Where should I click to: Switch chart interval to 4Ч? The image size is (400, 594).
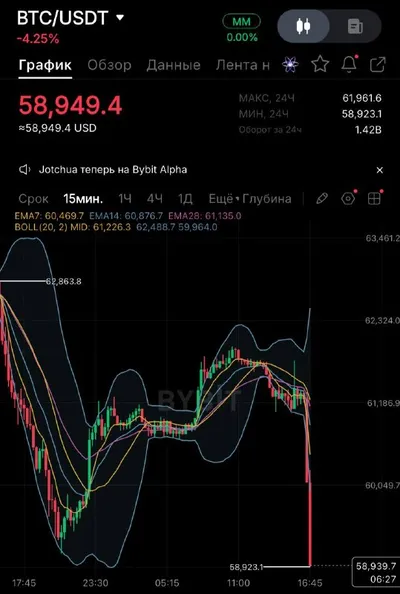click(155, 199)
